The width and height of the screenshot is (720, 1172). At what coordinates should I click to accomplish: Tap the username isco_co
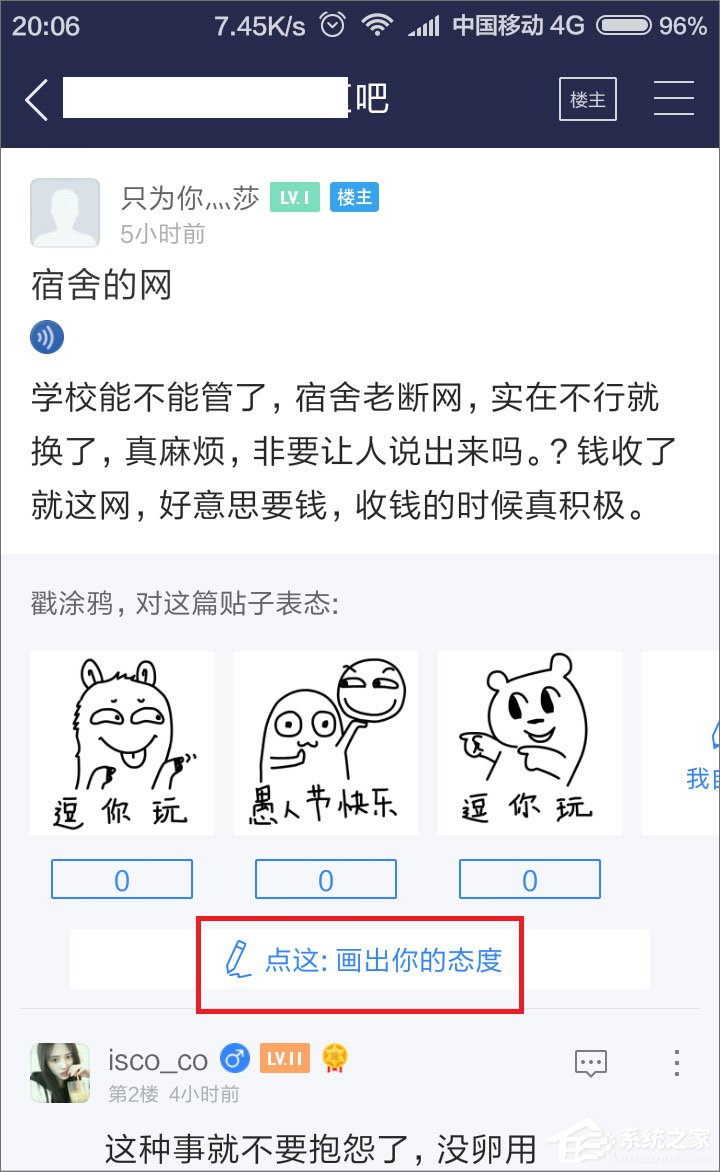156,1059
